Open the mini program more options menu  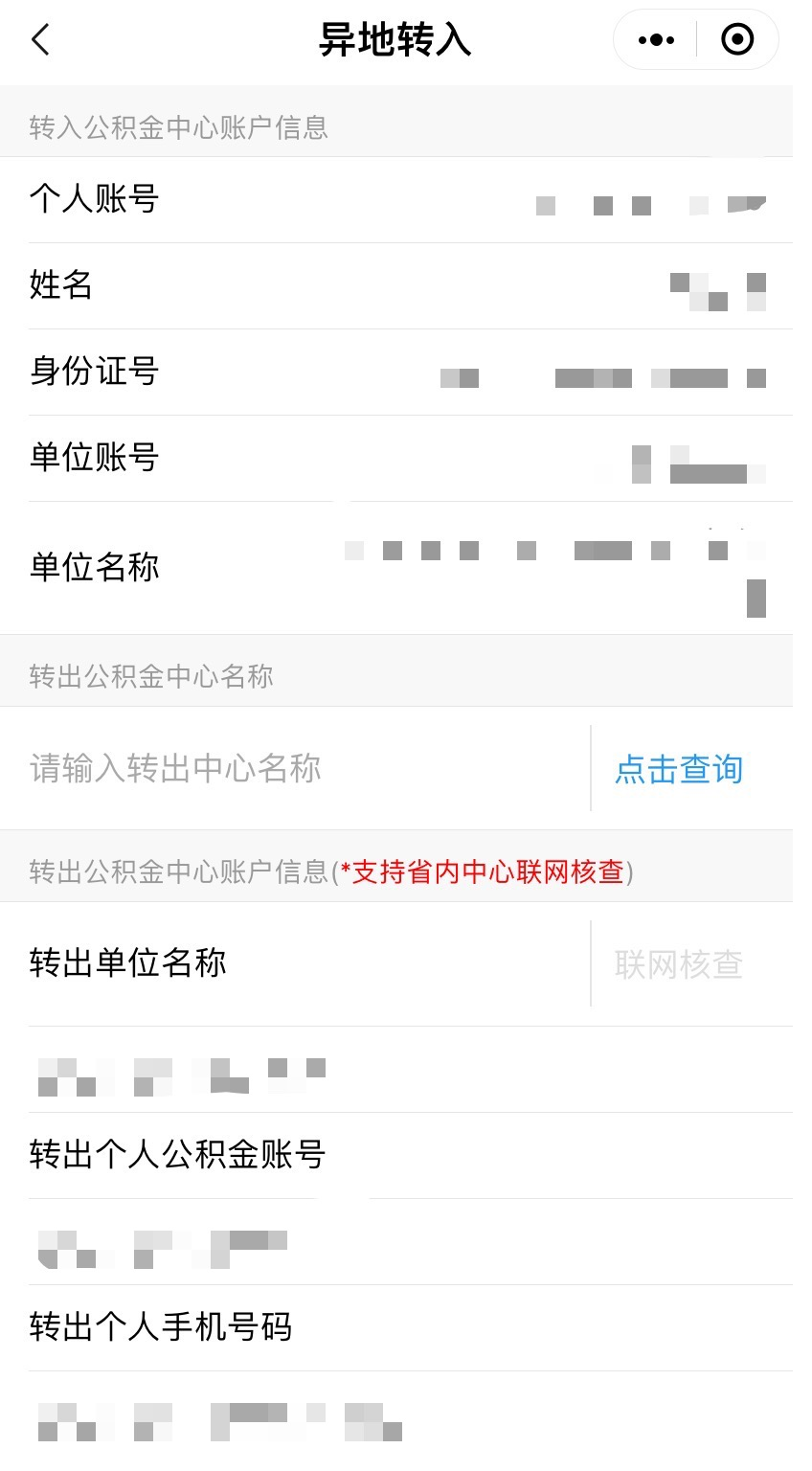click(656, 40)
